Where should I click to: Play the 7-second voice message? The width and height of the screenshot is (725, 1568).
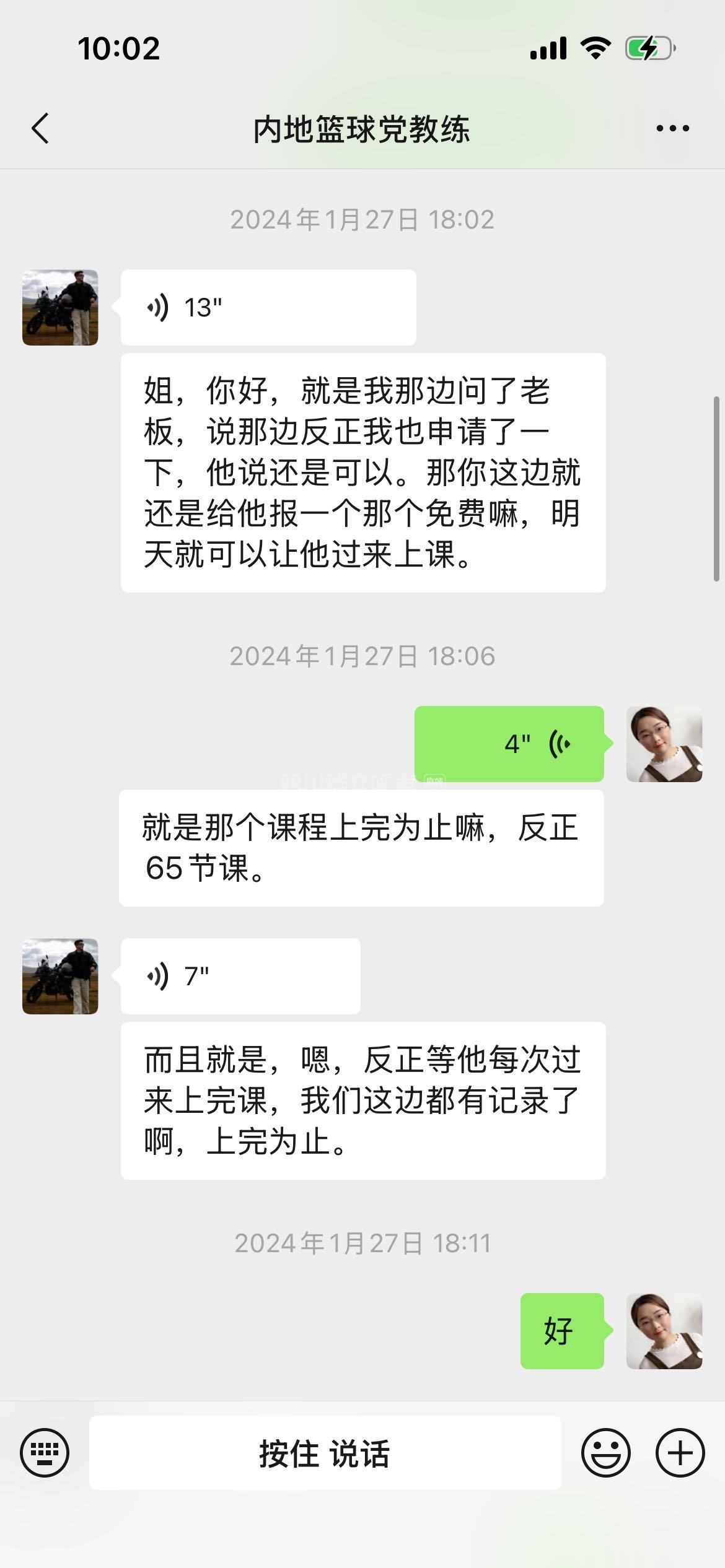pos(240,977)
